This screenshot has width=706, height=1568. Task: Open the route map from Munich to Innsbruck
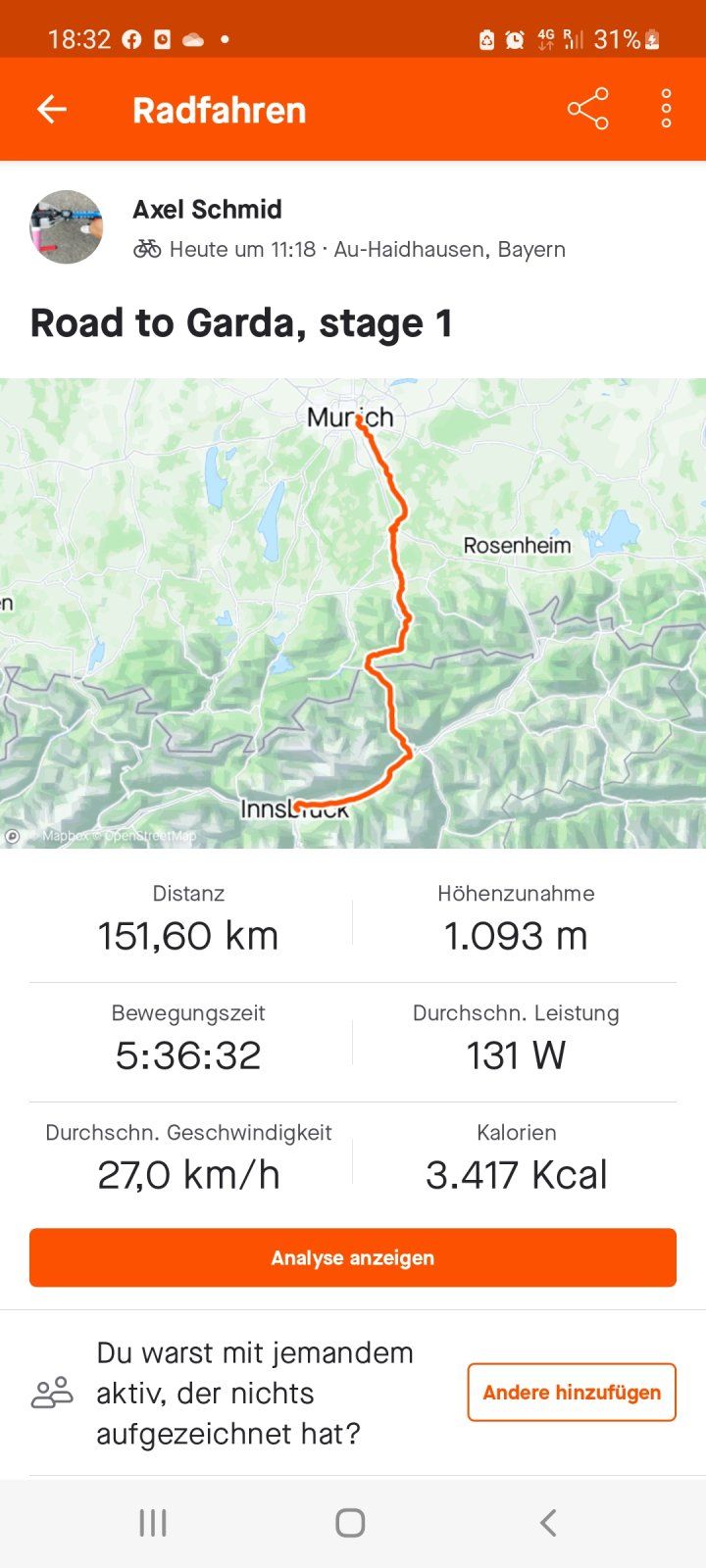click(353, 612)
